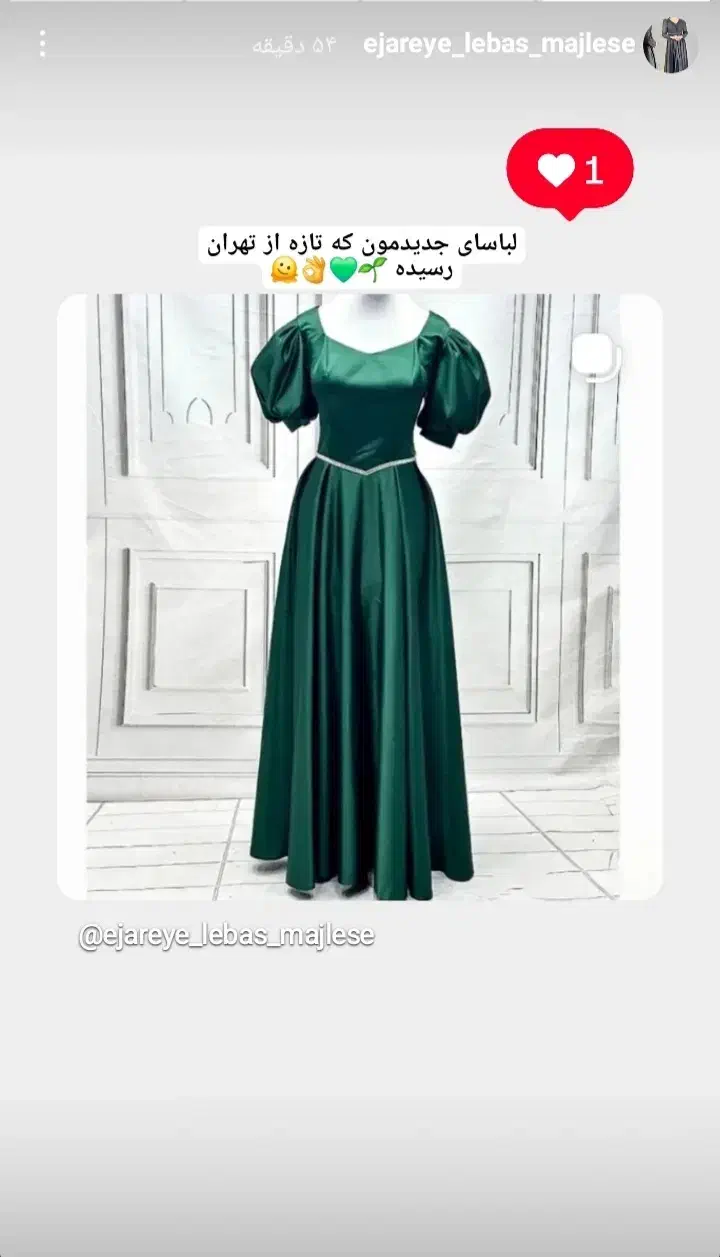The width and height of the screenshot is (720, 1257).
Task: Tap the story author's profile avatar
Action: (x=666, y=45)
